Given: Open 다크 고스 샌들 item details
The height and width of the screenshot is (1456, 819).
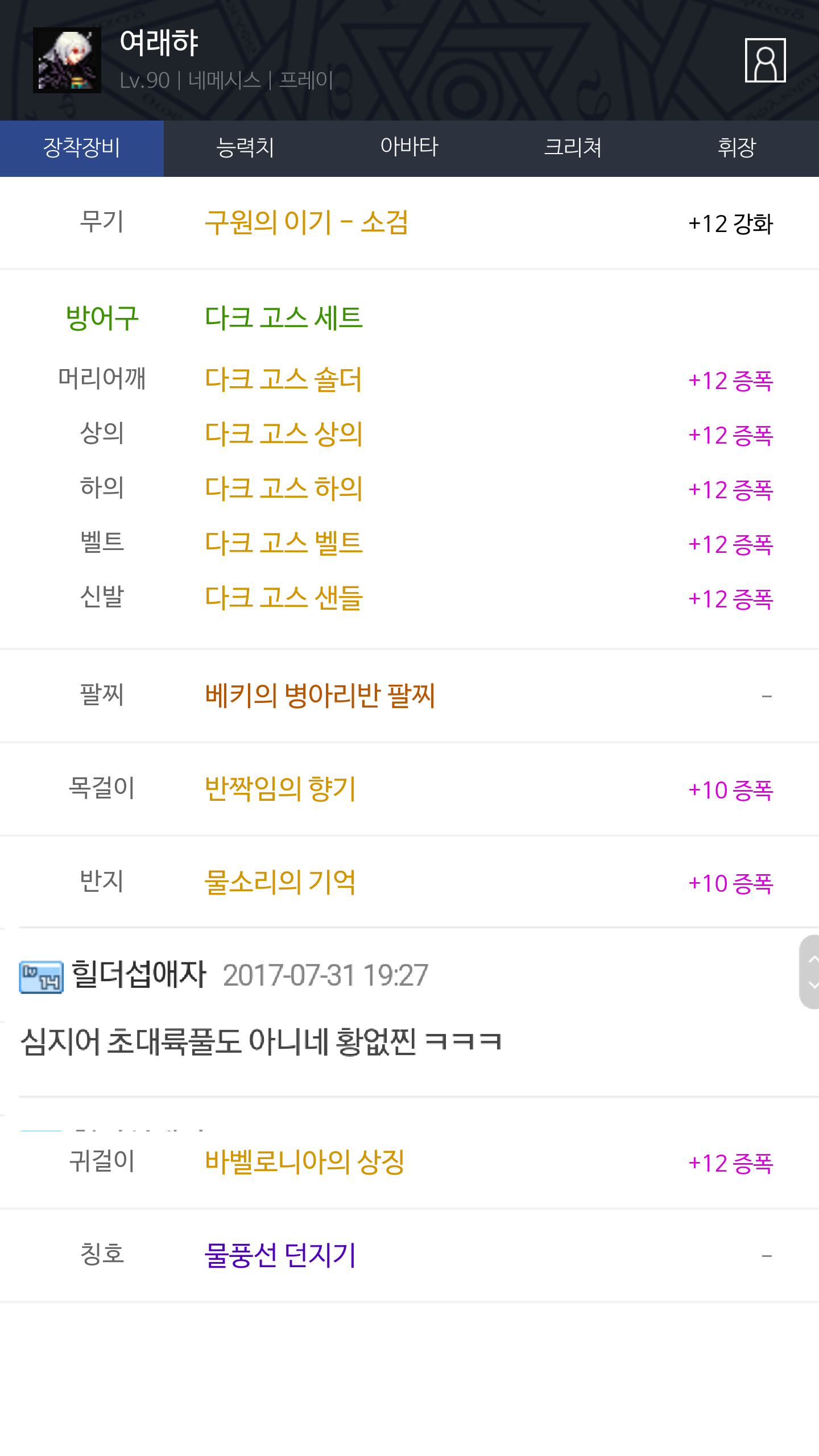Looking at the screenshot, I should (284, 598).
